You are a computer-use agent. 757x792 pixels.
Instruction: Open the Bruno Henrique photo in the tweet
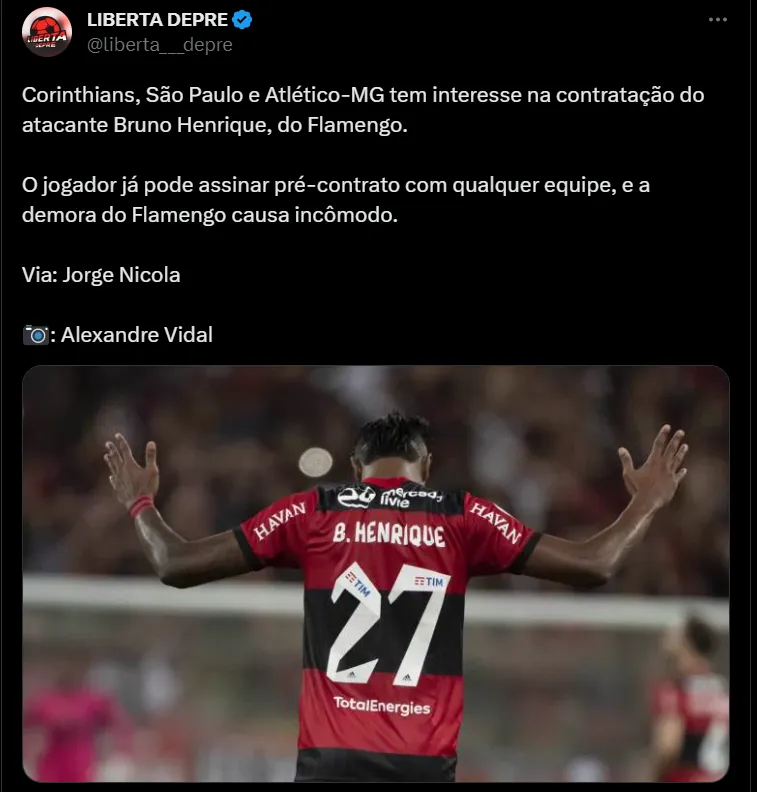(x=376, y=573)
